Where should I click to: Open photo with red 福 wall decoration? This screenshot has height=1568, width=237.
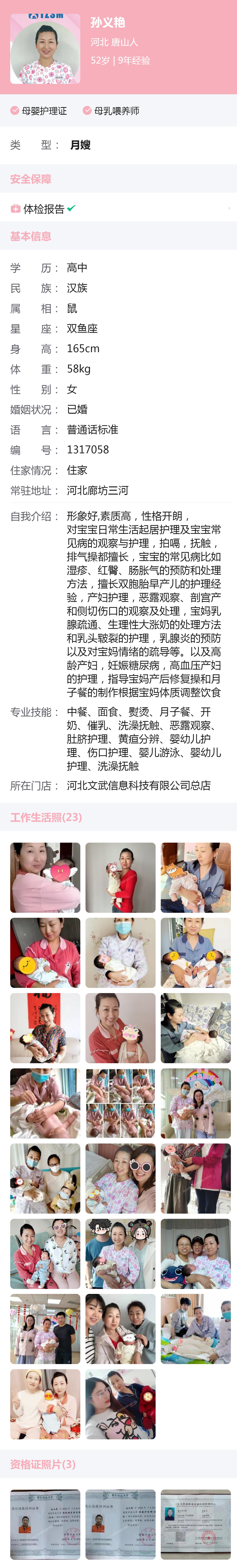point(45,1028)
